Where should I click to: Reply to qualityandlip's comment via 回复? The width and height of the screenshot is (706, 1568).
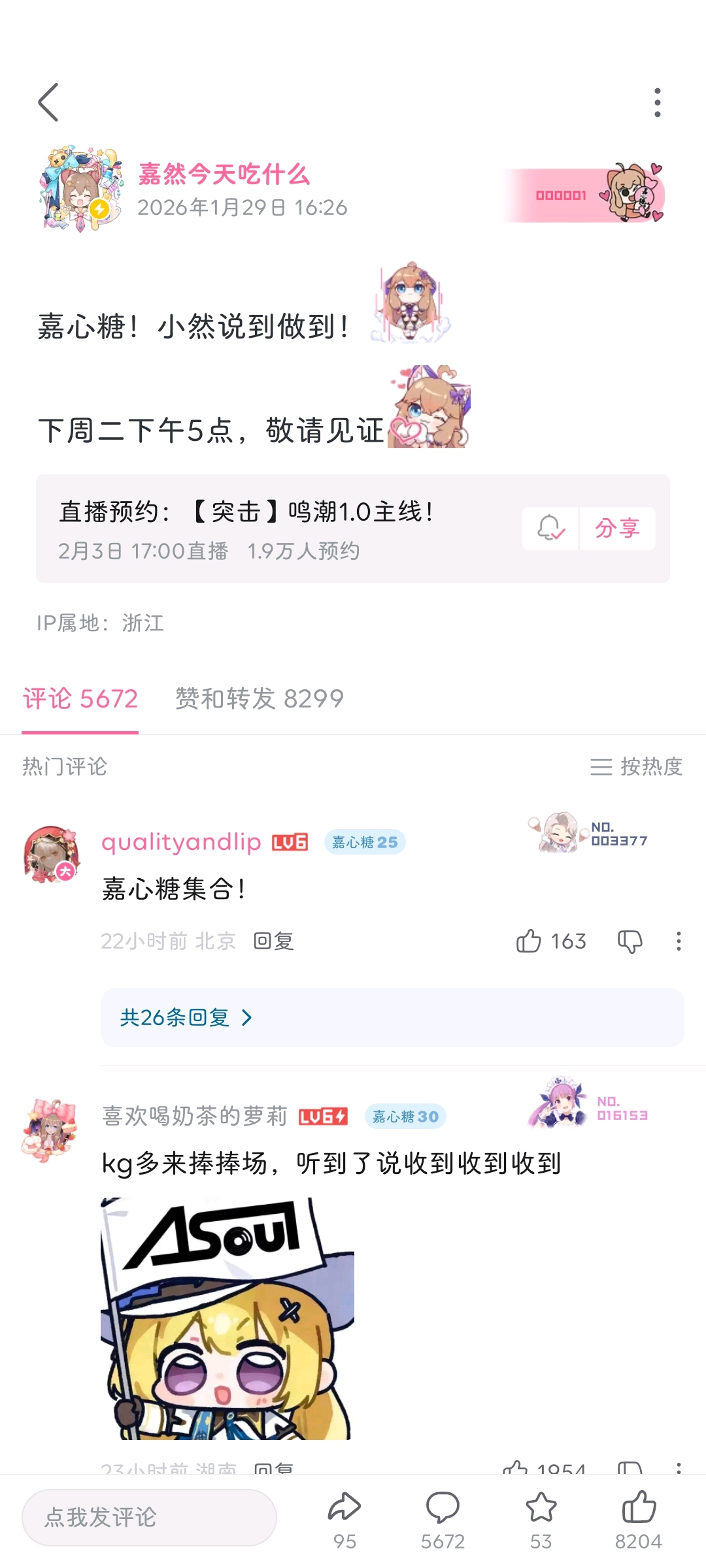click(274, 941)
